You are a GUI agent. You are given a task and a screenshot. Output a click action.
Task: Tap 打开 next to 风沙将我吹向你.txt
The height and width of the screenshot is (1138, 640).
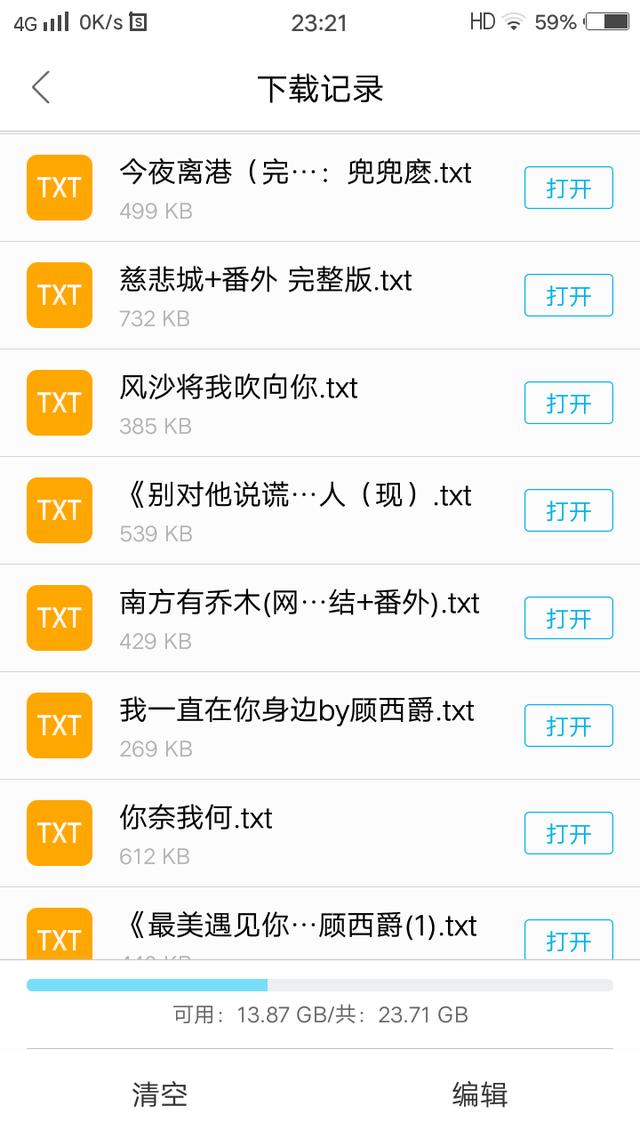pos(568,403)
